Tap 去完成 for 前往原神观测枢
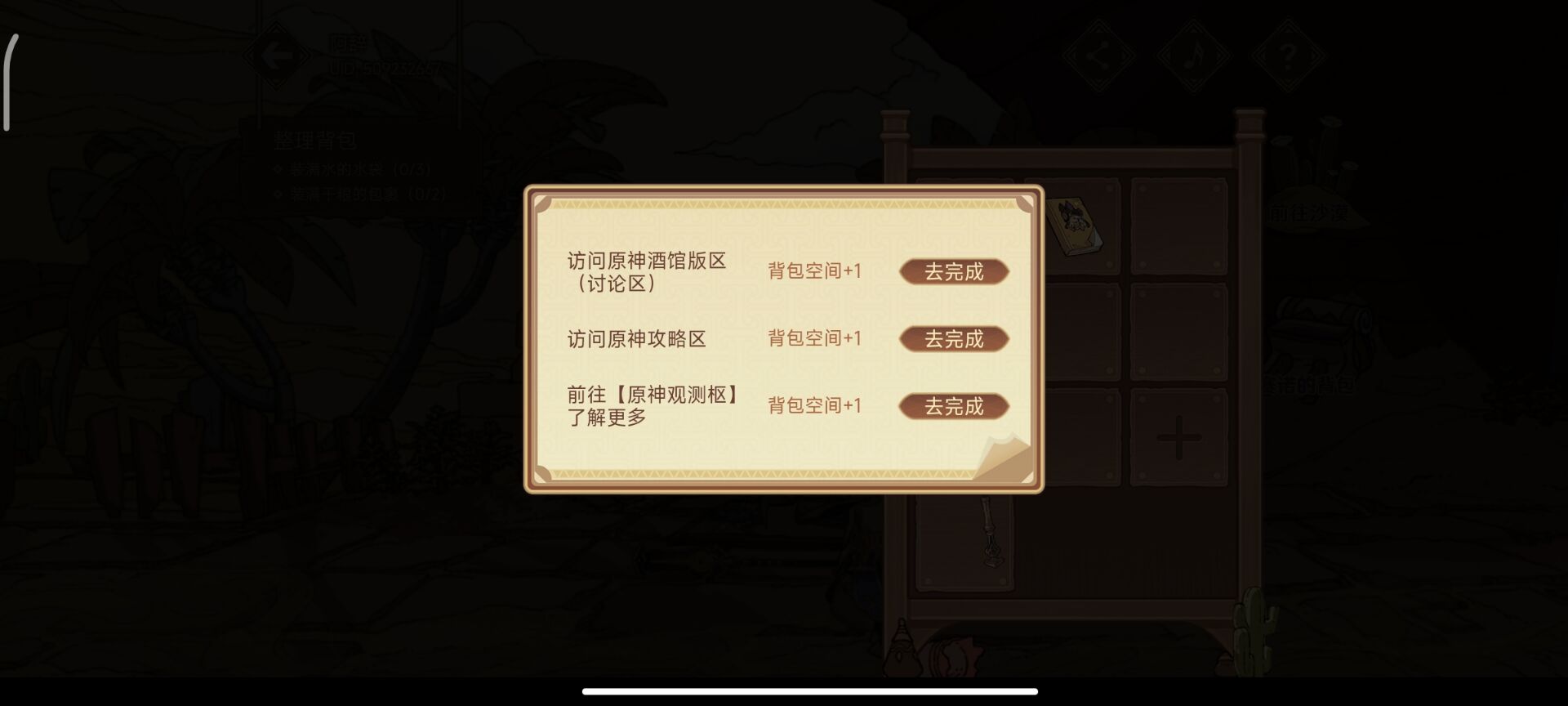 point(954,406)
